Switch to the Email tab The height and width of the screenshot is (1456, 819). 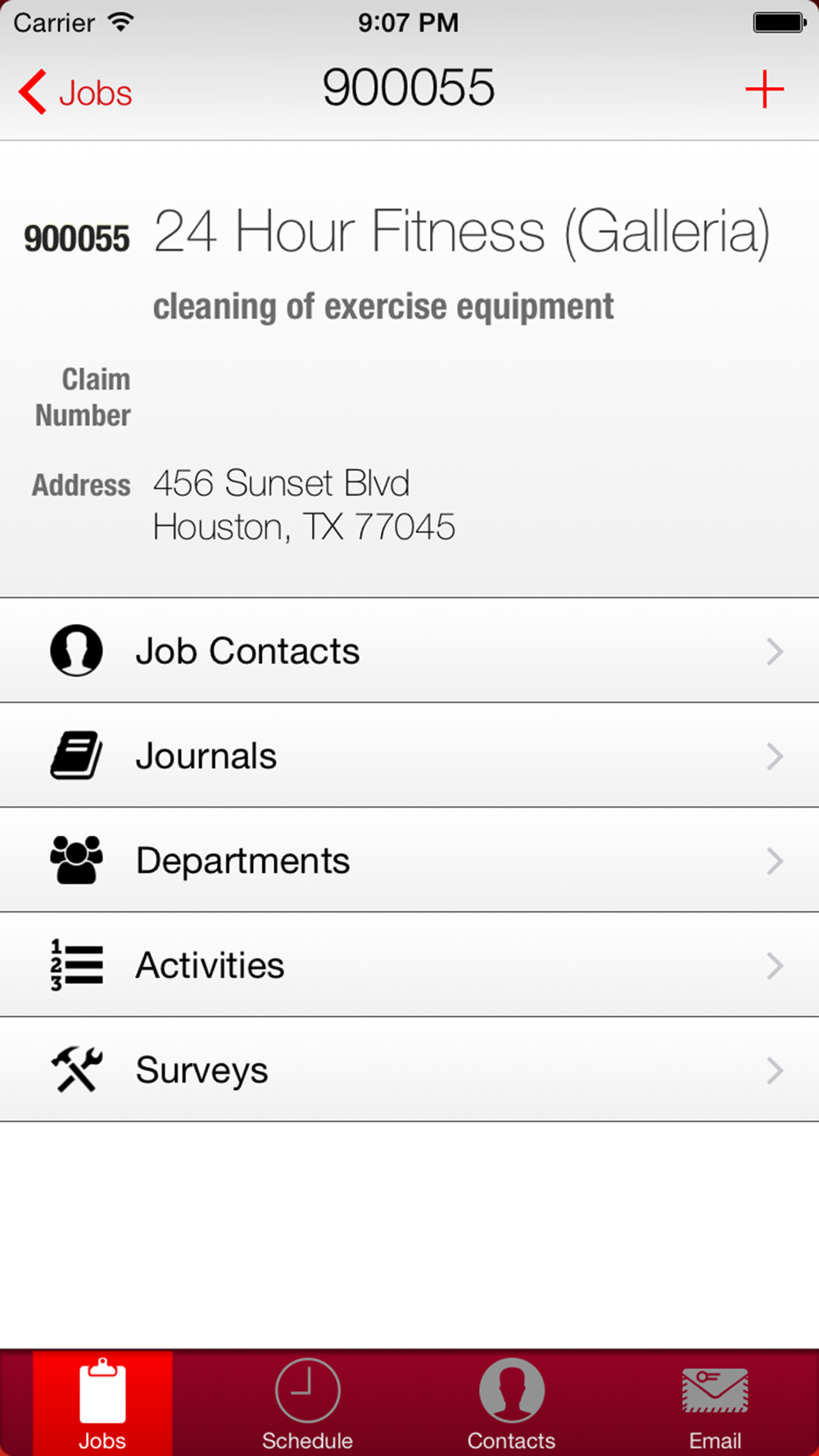[715, 1404]
